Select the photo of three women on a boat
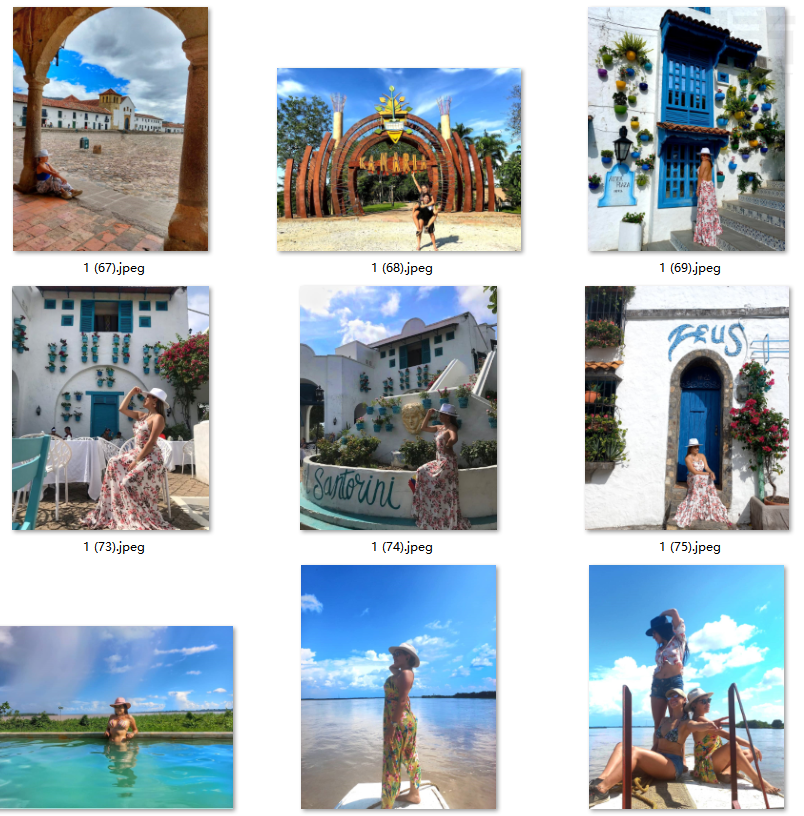Image resolution: width=804 pixels, height=816 pixels. (x=687, y=687)
